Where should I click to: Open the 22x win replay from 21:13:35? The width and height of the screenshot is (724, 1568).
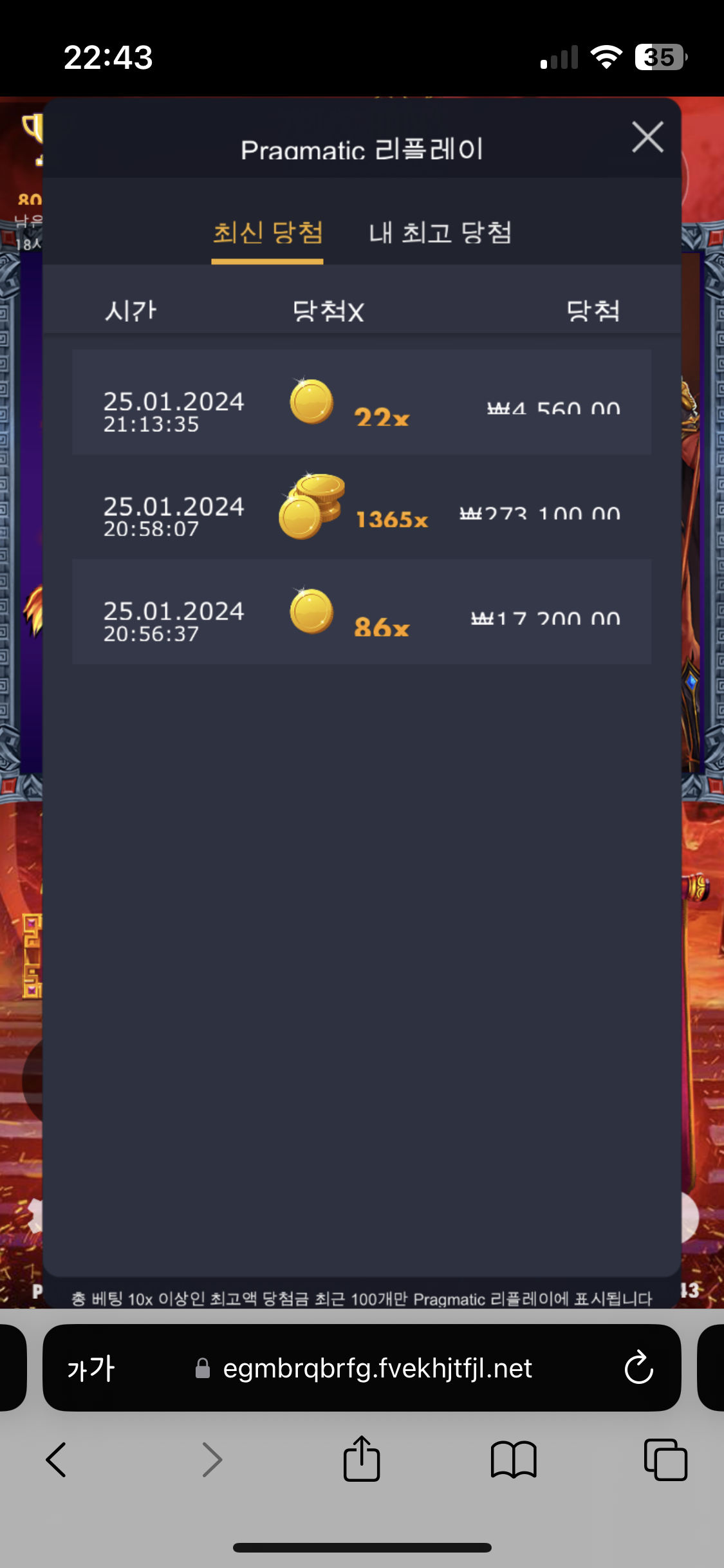click(362, 403)
